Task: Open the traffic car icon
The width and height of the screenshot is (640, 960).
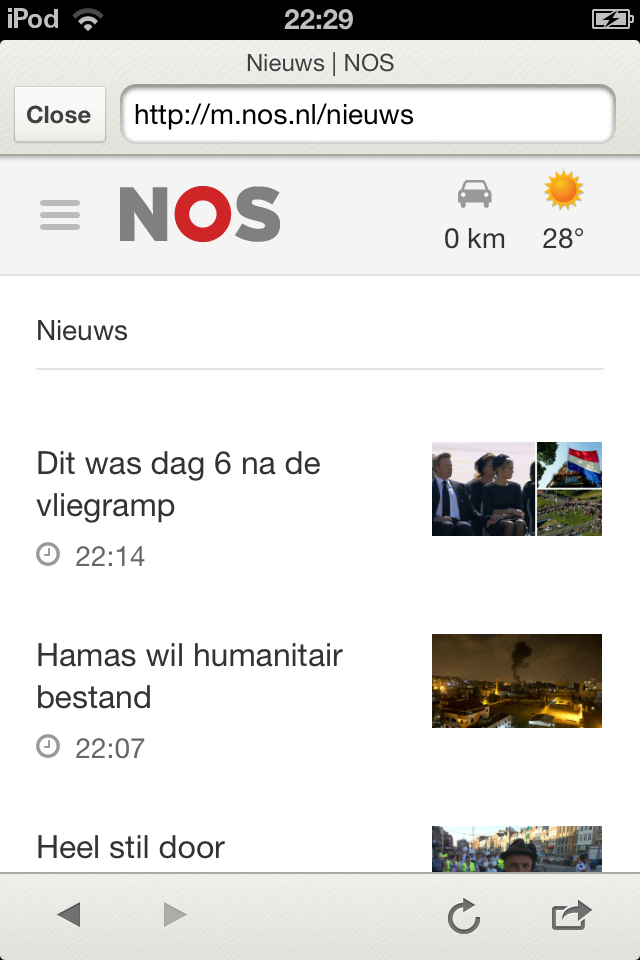Action: click(474, 194)
